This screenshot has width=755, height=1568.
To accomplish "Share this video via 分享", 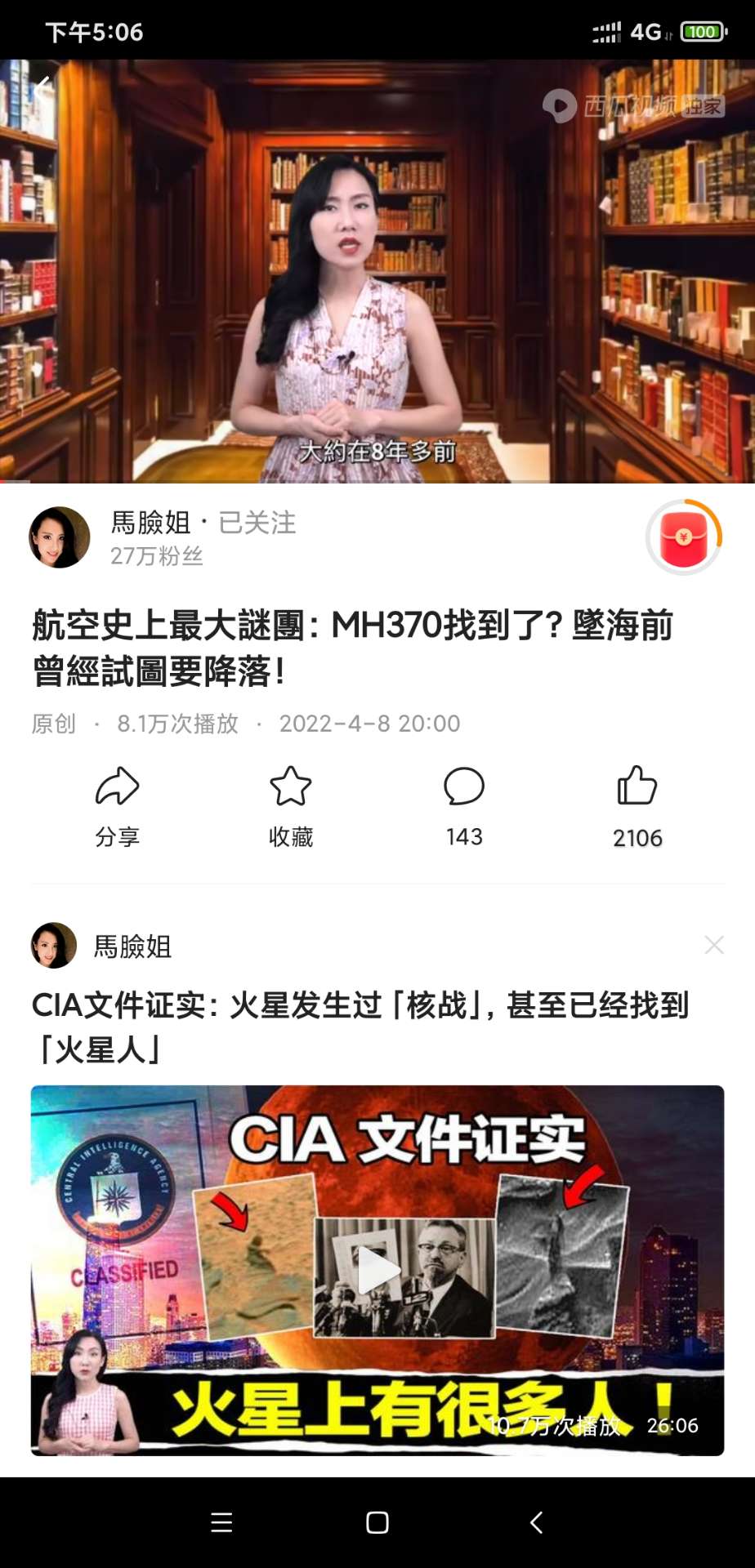I will tap(118, 804).
